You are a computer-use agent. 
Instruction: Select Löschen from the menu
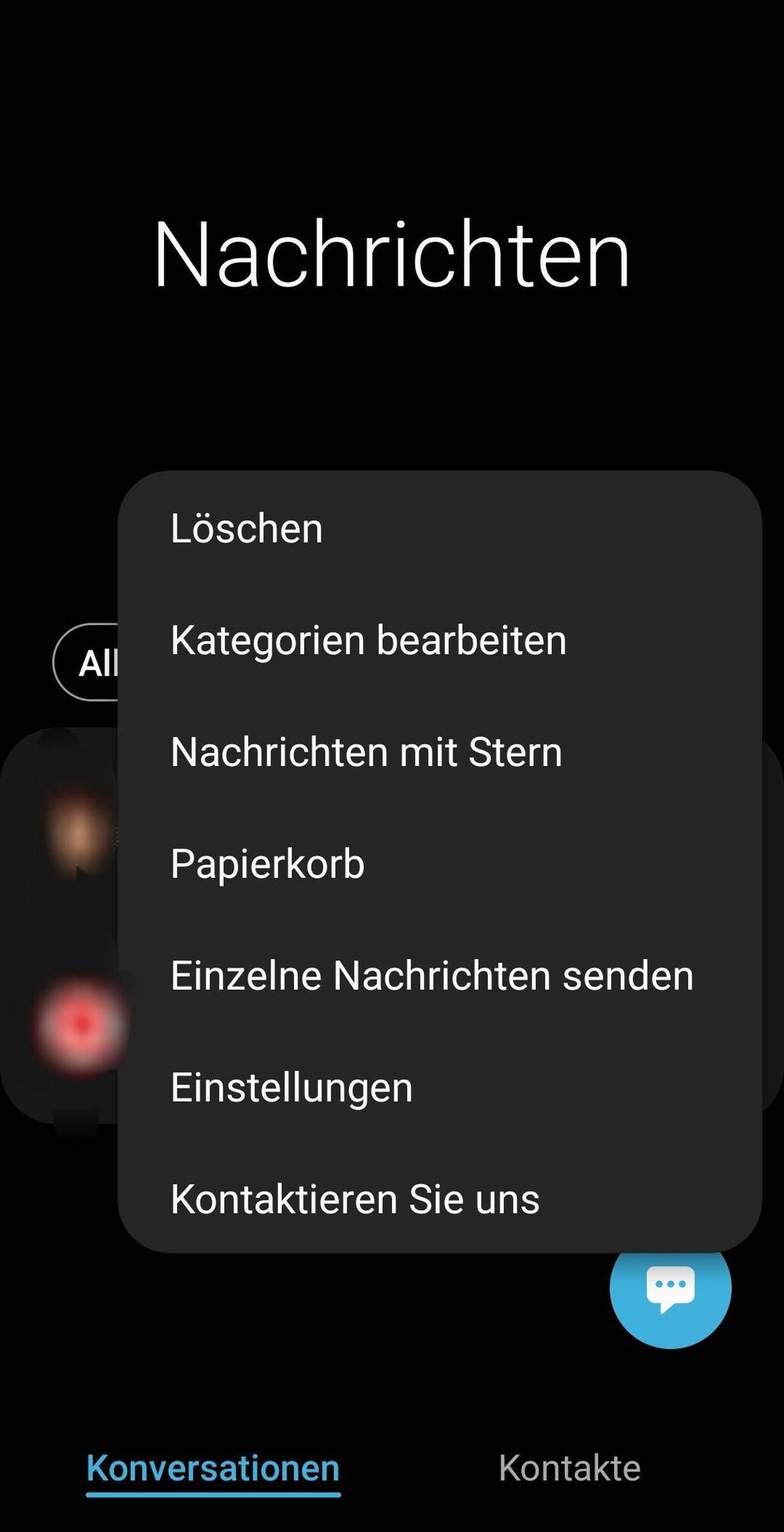(247, 529)
